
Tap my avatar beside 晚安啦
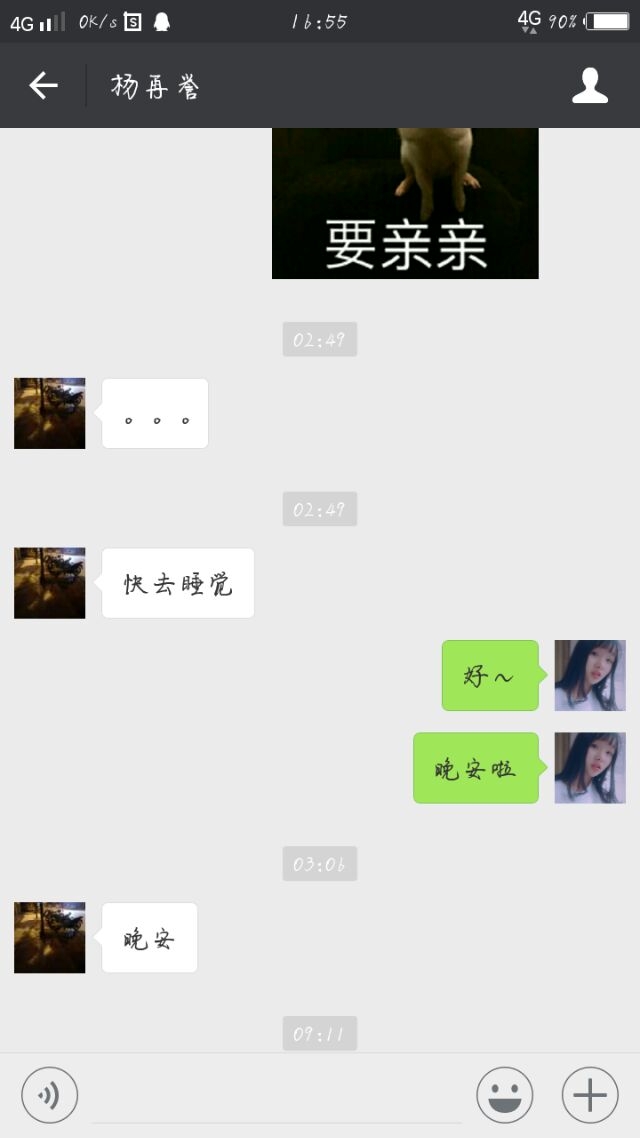[590, 768]
